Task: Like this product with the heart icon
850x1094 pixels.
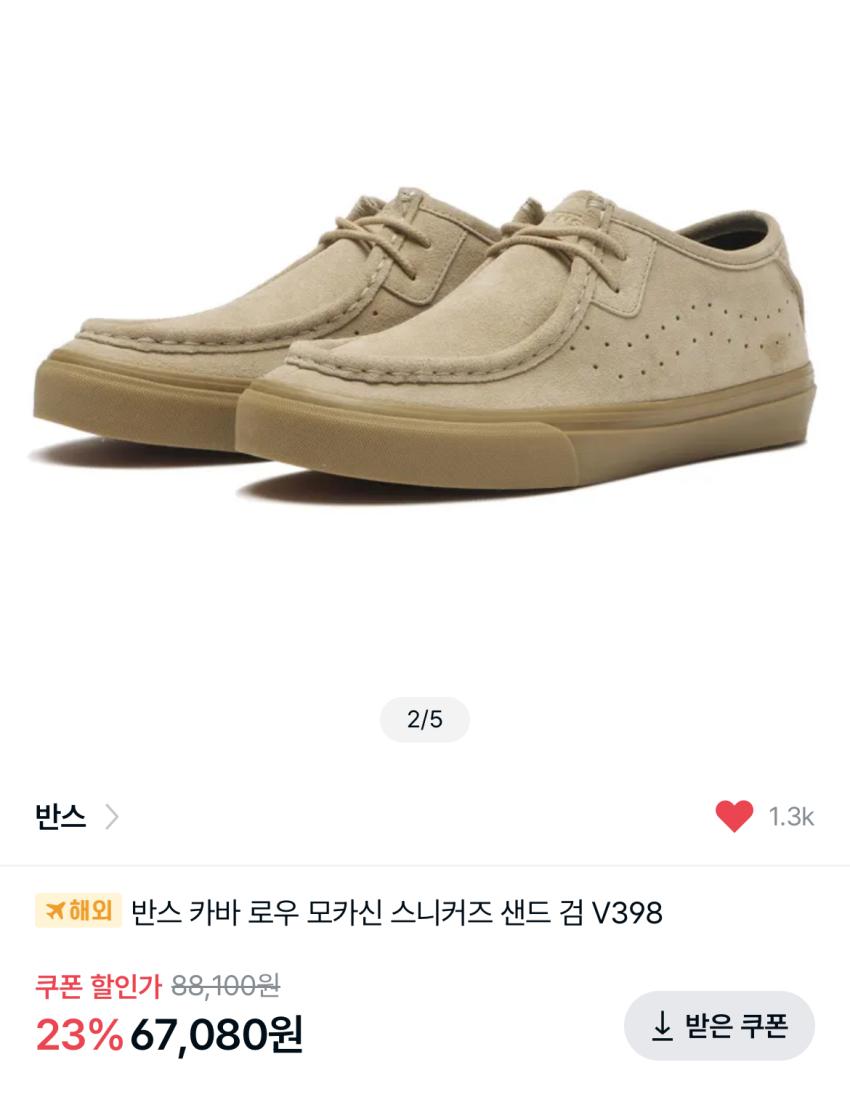Action: [734, 817]
